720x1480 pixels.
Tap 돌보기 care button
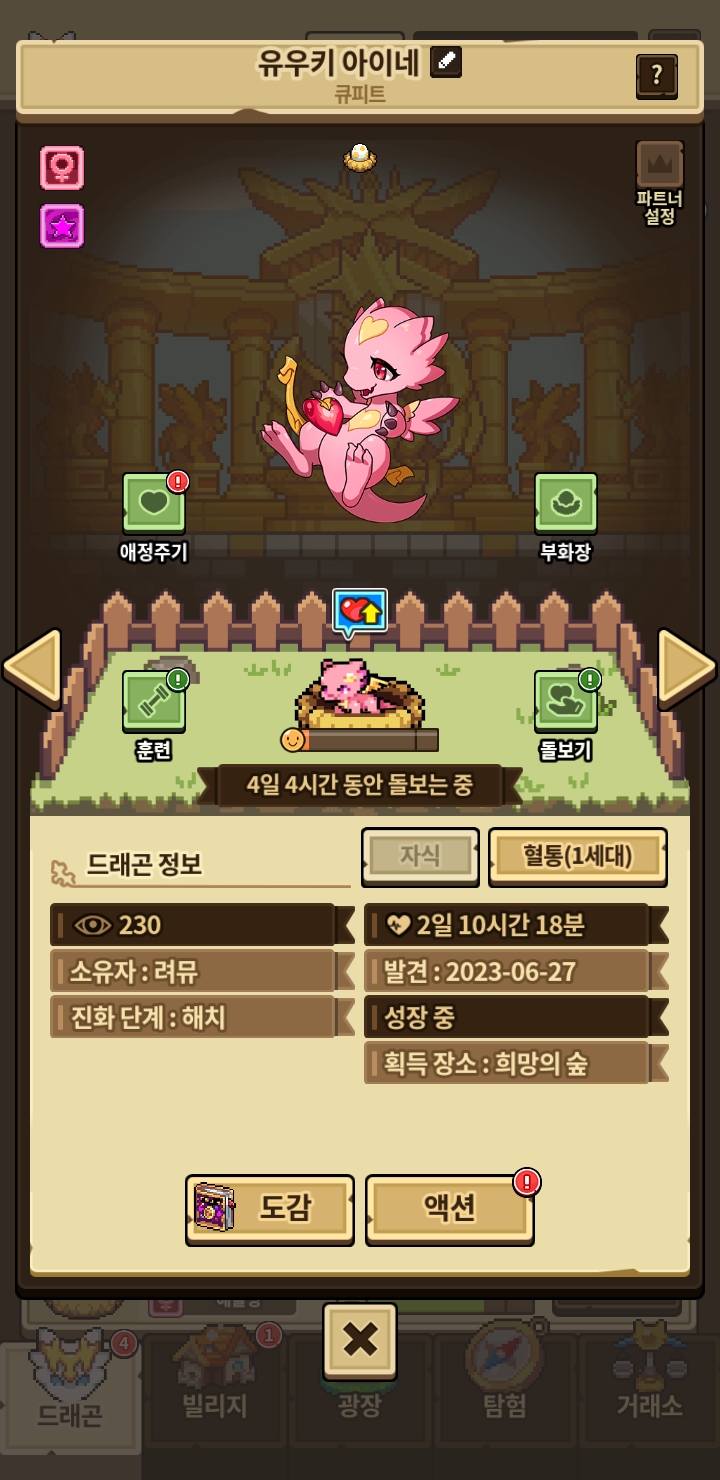[565, 700]
